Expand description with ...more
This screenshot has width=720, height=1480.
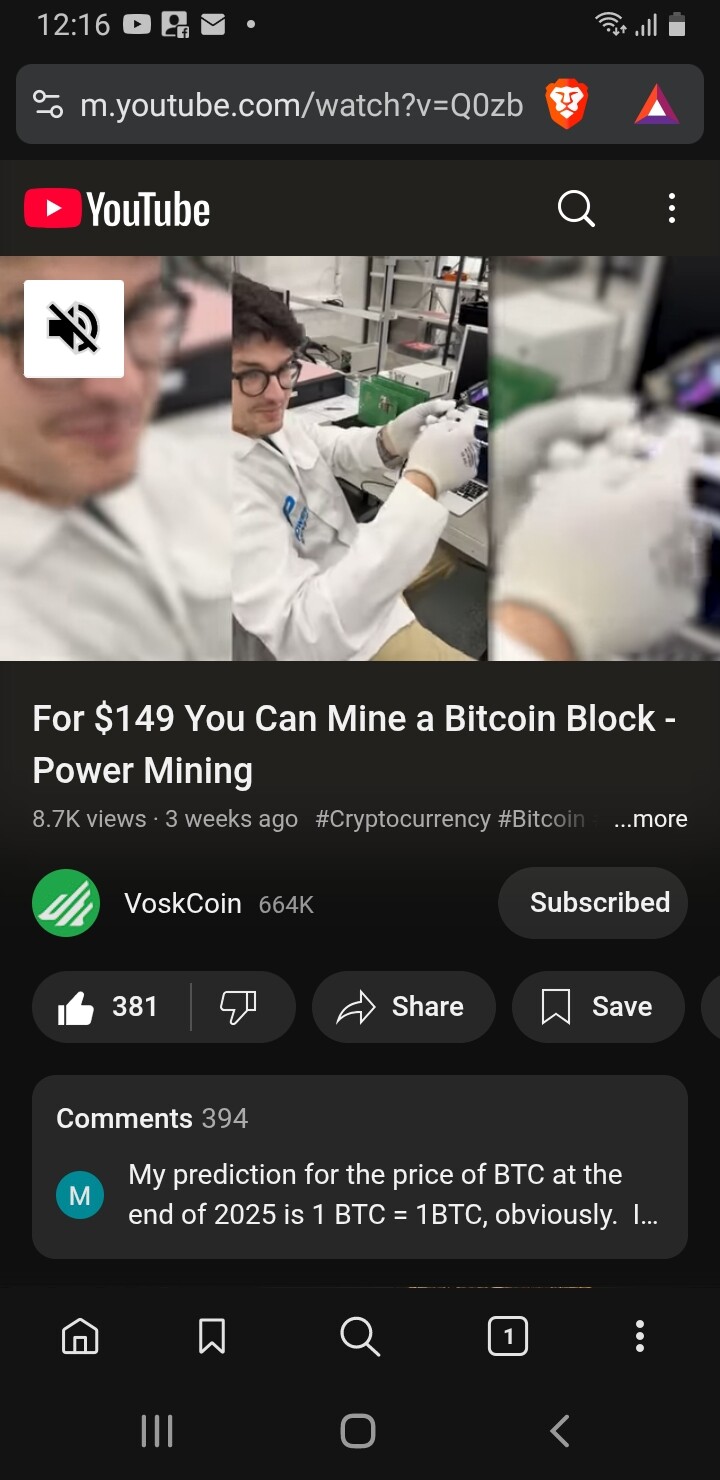click(650, 819)
